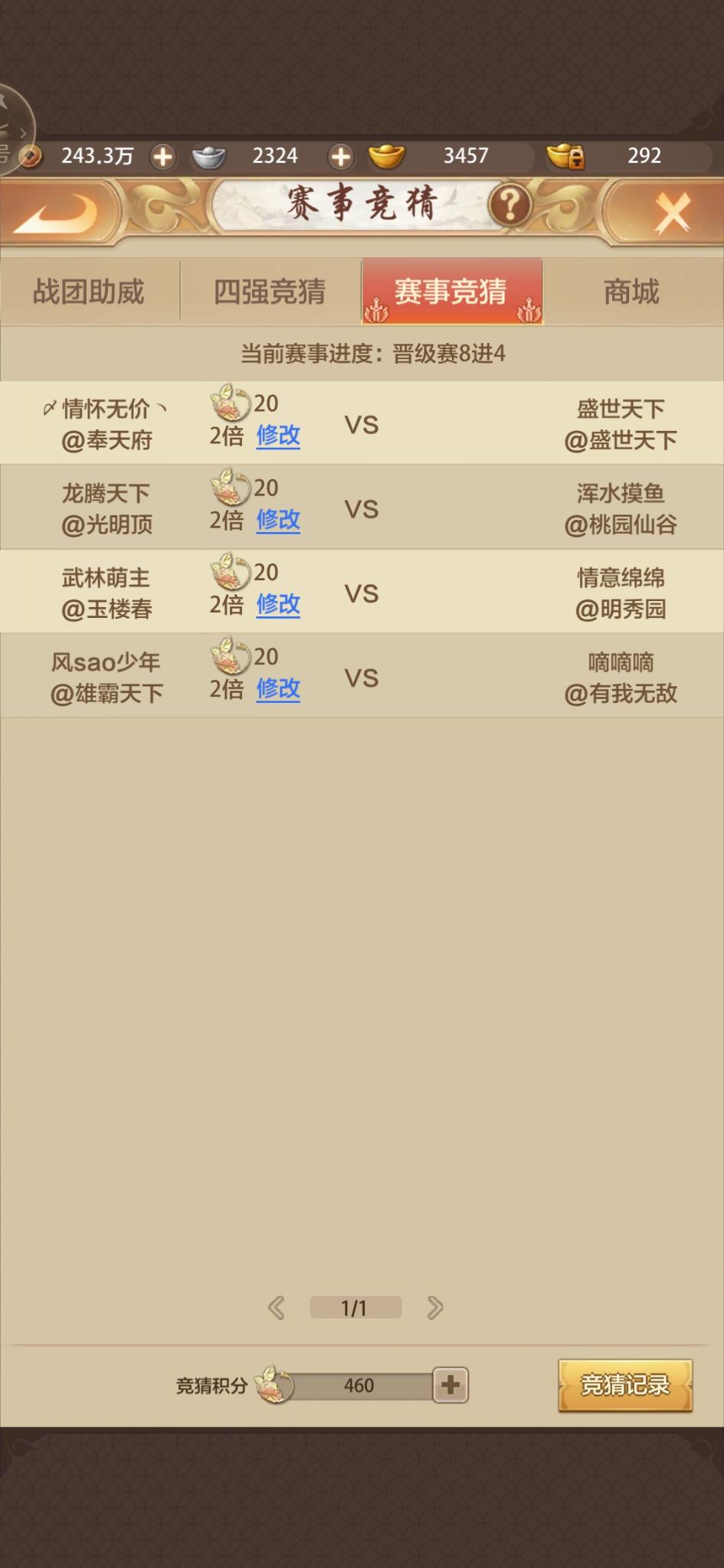724x1568 pixels.
Task: Switch to the 四强竞猜 tab
Action: click(270, 292)
